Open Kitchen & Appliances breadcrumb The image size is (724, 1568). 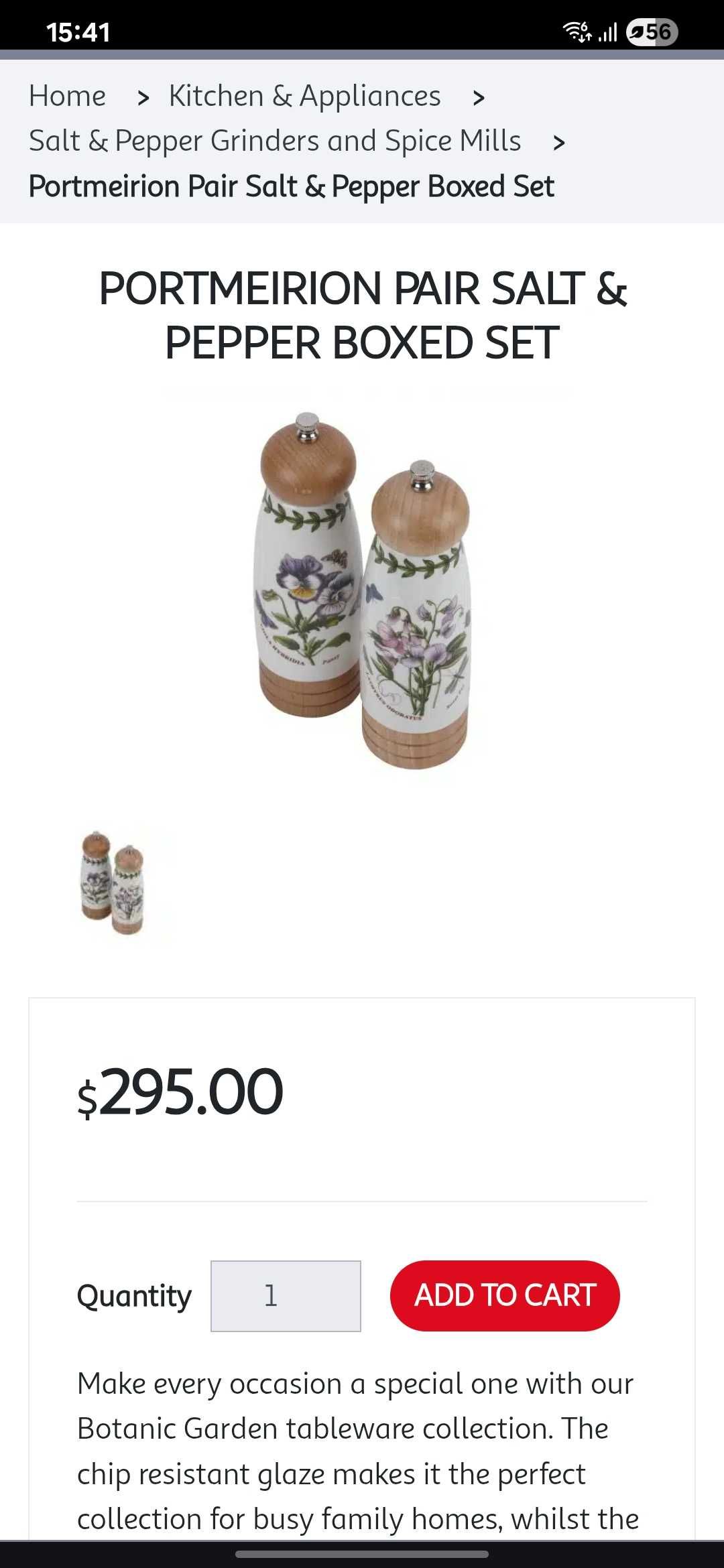tap(304, 96)
